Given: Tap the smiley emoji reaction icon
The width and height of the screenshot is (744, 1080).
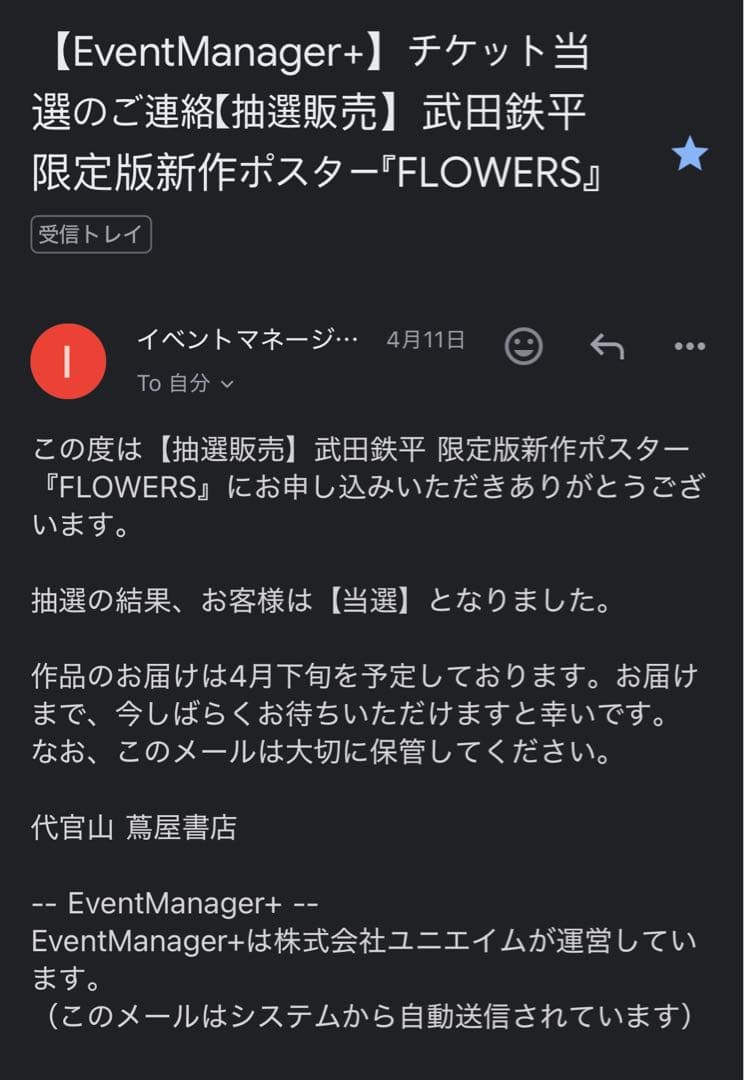Looking at the screenshot, I should pyautogui.click(x=523, y=347).
